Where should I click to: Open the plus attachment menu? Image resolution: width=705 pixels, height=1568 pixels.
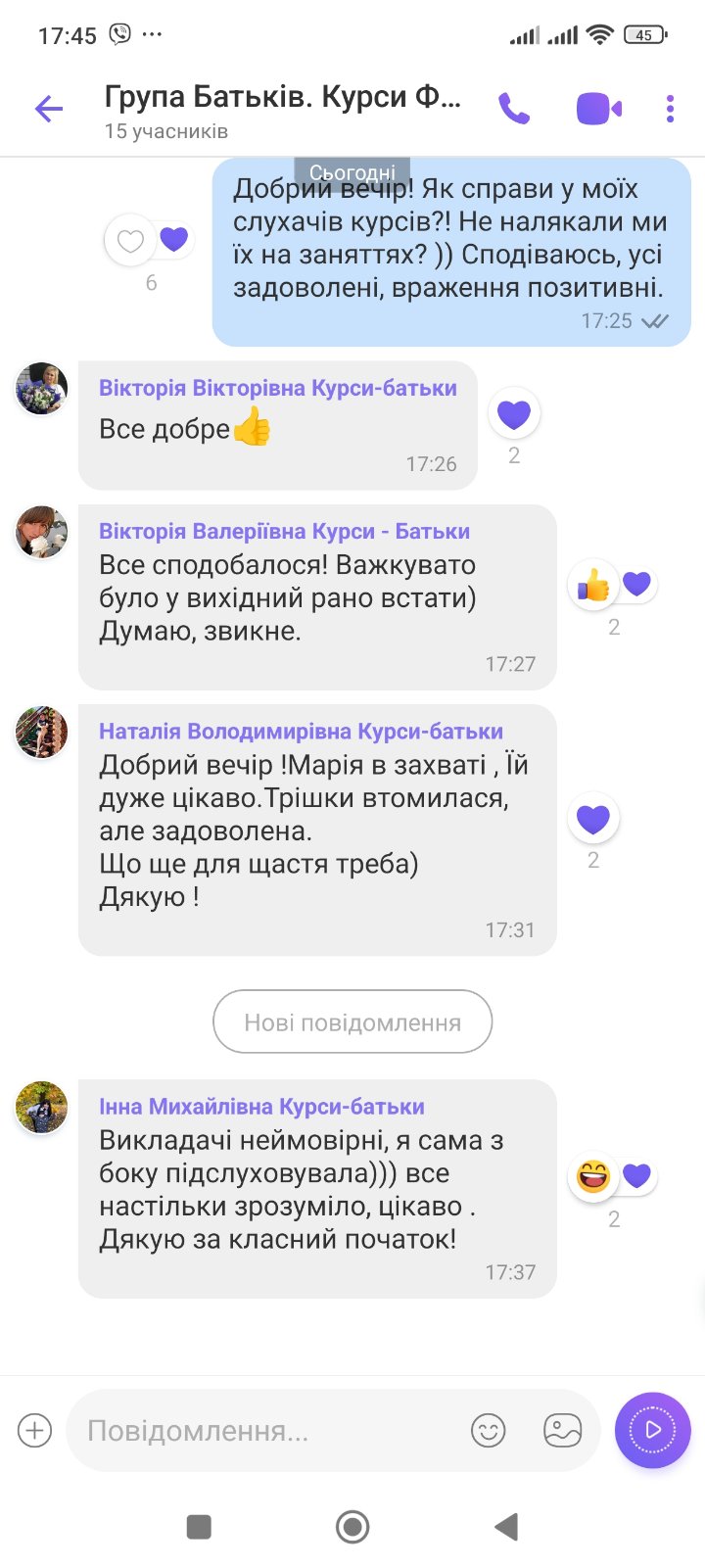click(34, 1431)
